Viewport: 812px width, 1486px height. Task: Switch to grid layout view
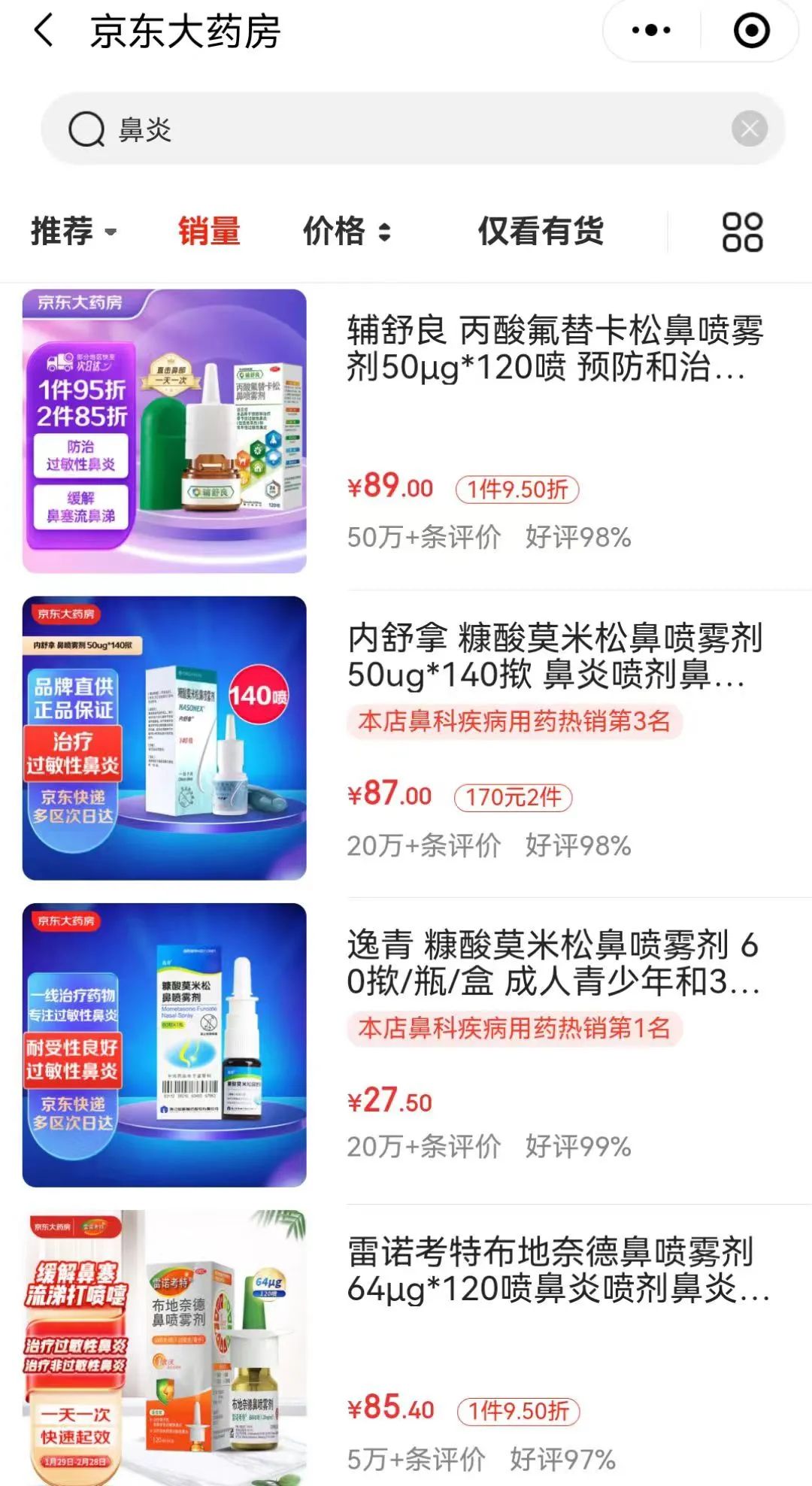(742, 232)
